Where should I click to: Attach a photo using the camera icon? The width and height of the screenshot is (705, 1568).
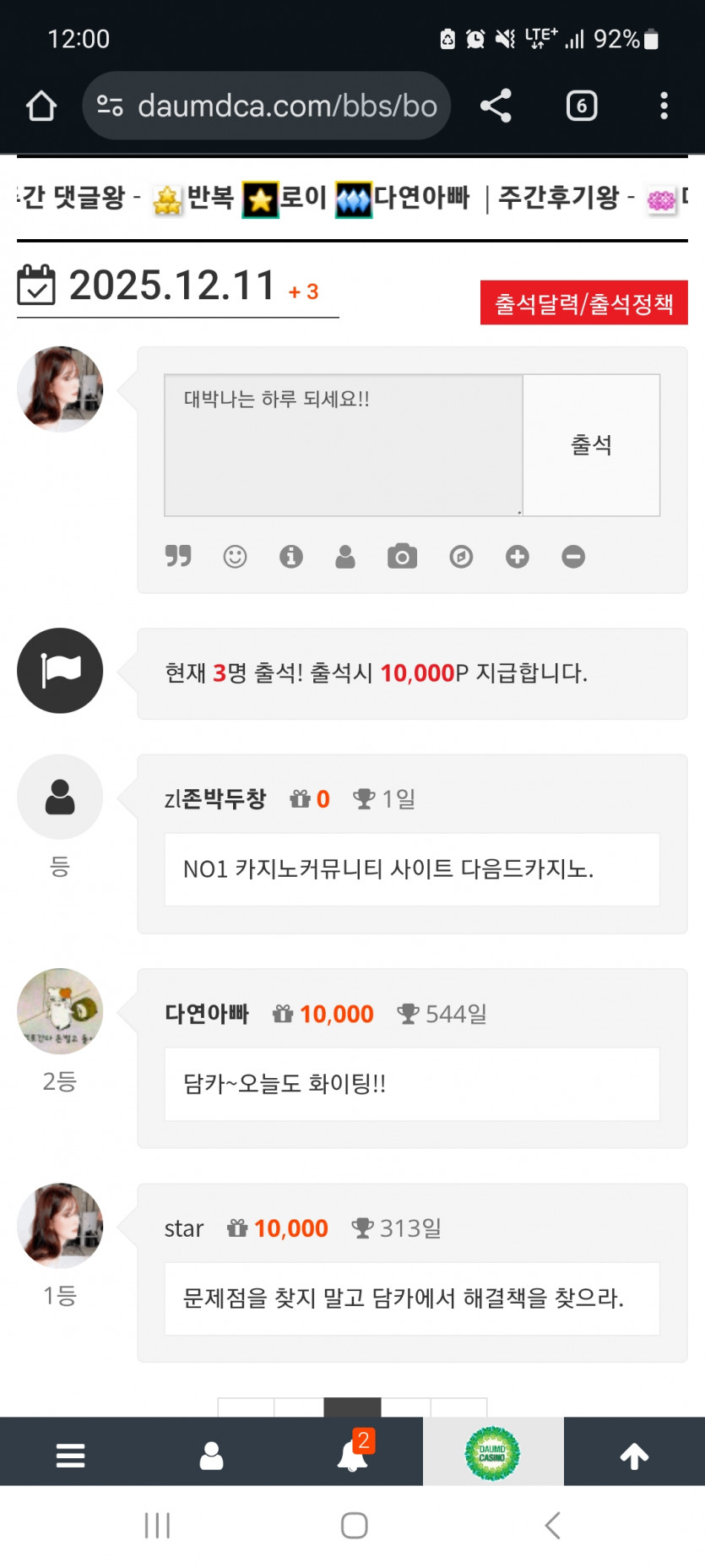pyautogui.click(x=404, y=556)
